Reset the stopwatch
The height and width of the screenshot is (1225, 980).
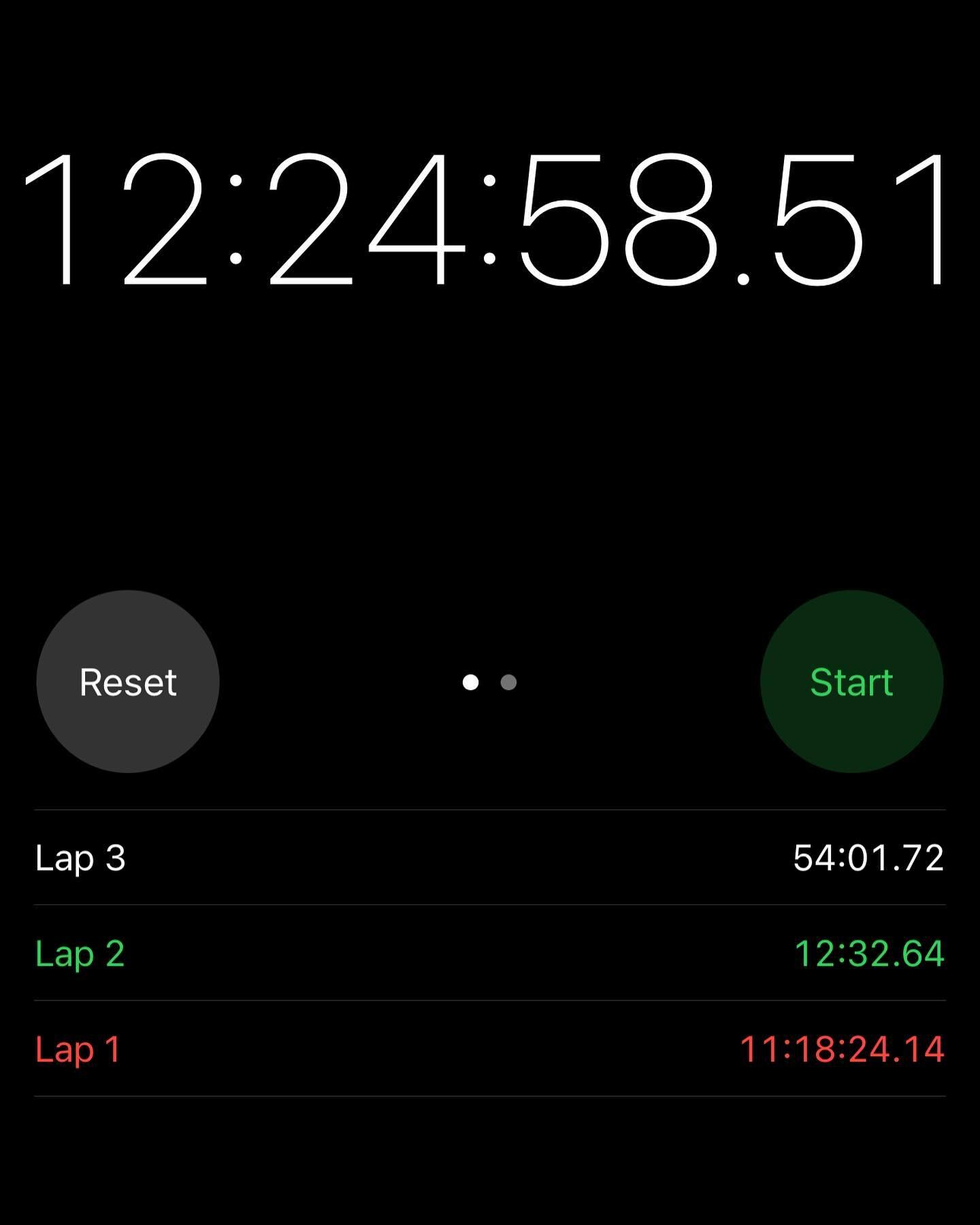pyautogui.click(x=128, y=681)
